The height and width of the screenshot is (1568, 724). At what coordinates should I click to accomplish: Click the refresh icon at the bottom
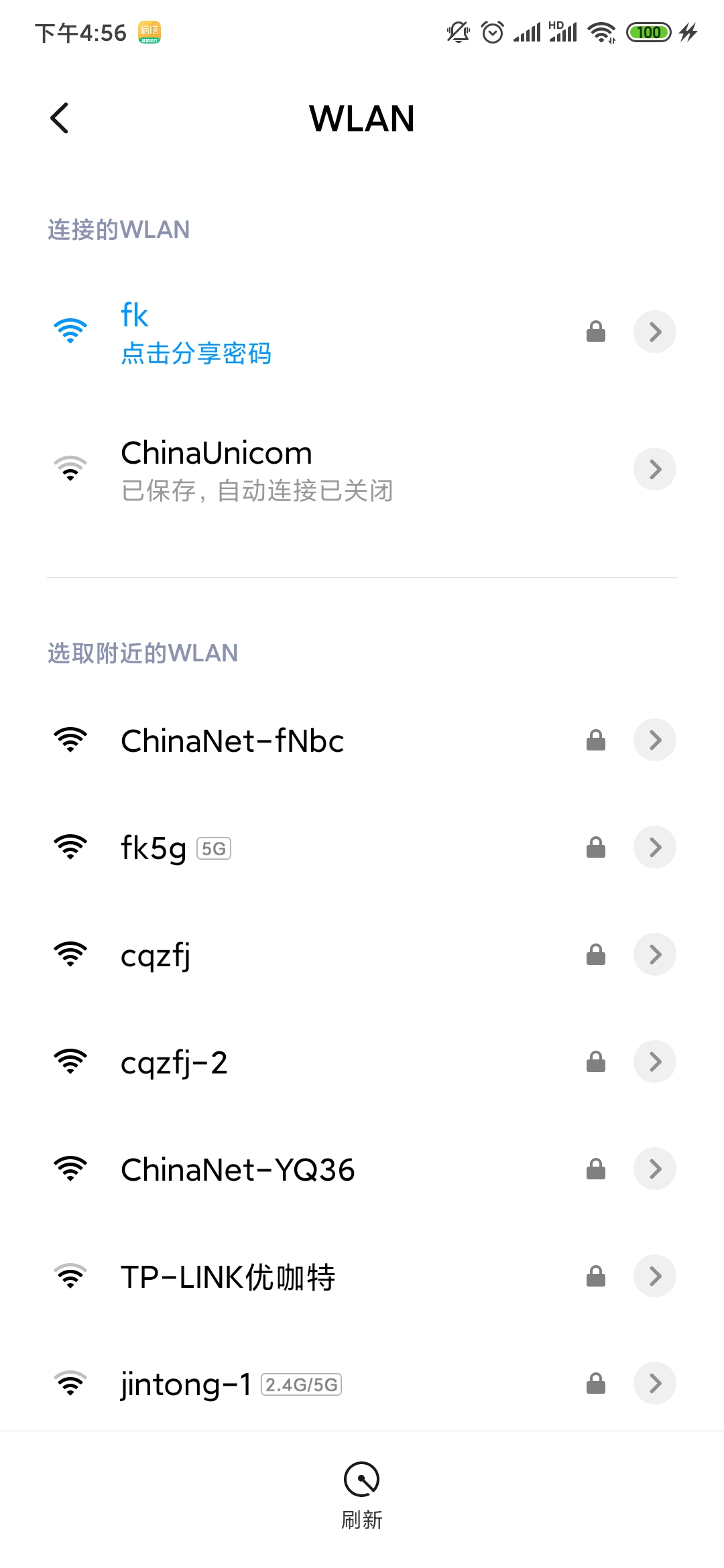pyautogui.click(x=362, y=1478)
